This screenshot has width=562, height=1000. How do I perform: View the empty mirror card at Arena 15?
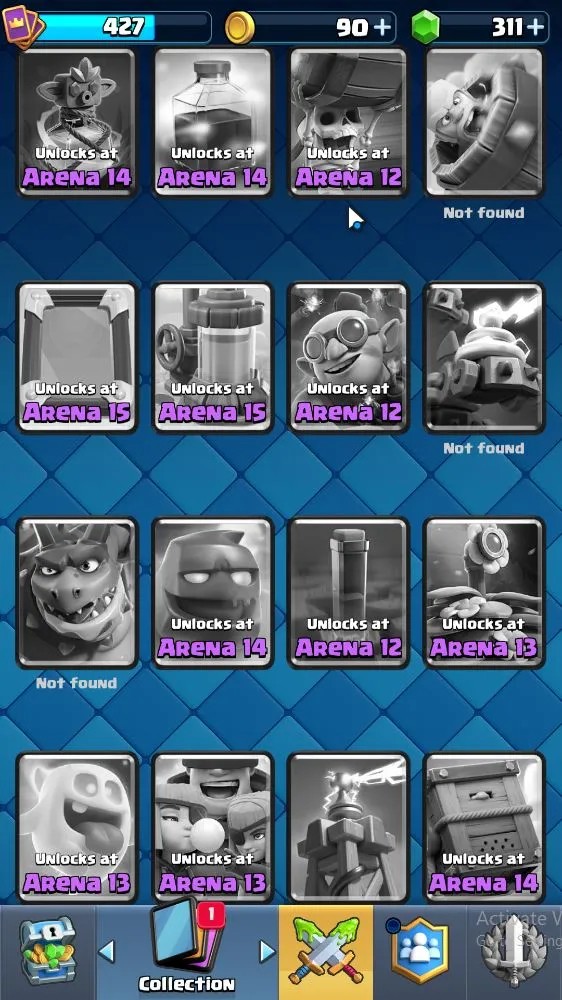[77, 358]
